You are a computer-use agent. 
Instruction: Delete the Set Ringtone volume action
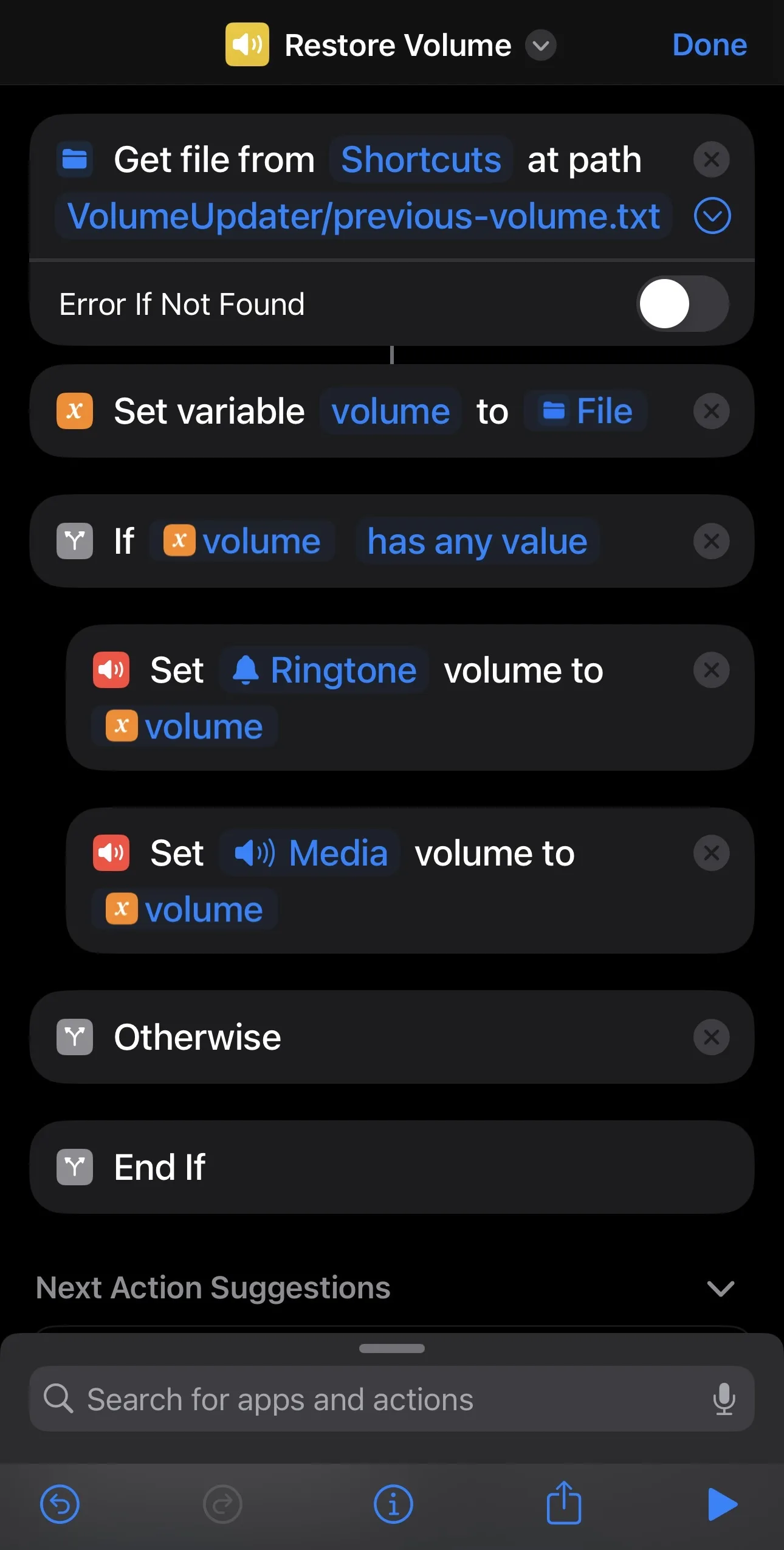(711, 670)
